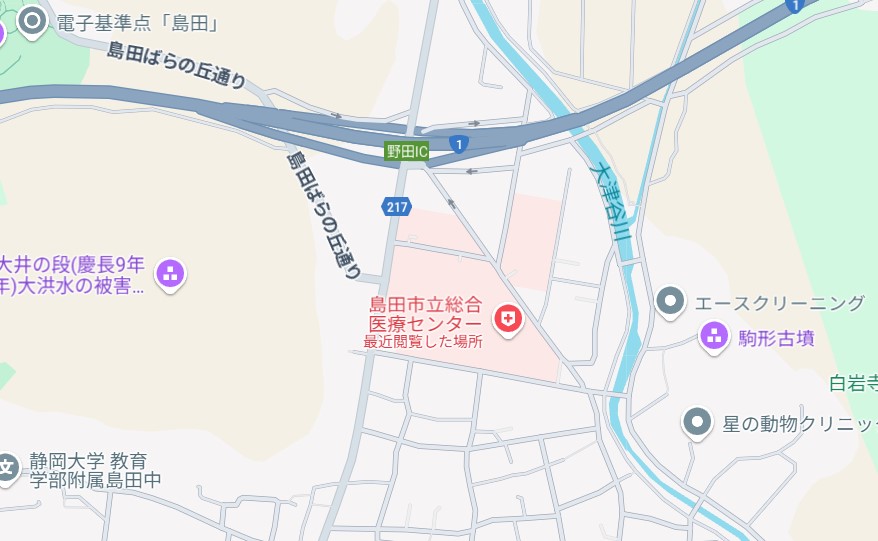Open the 駒形古墳 landmark marker
Viewport: 878px width, 541px height.
click(x=714, y=335)
